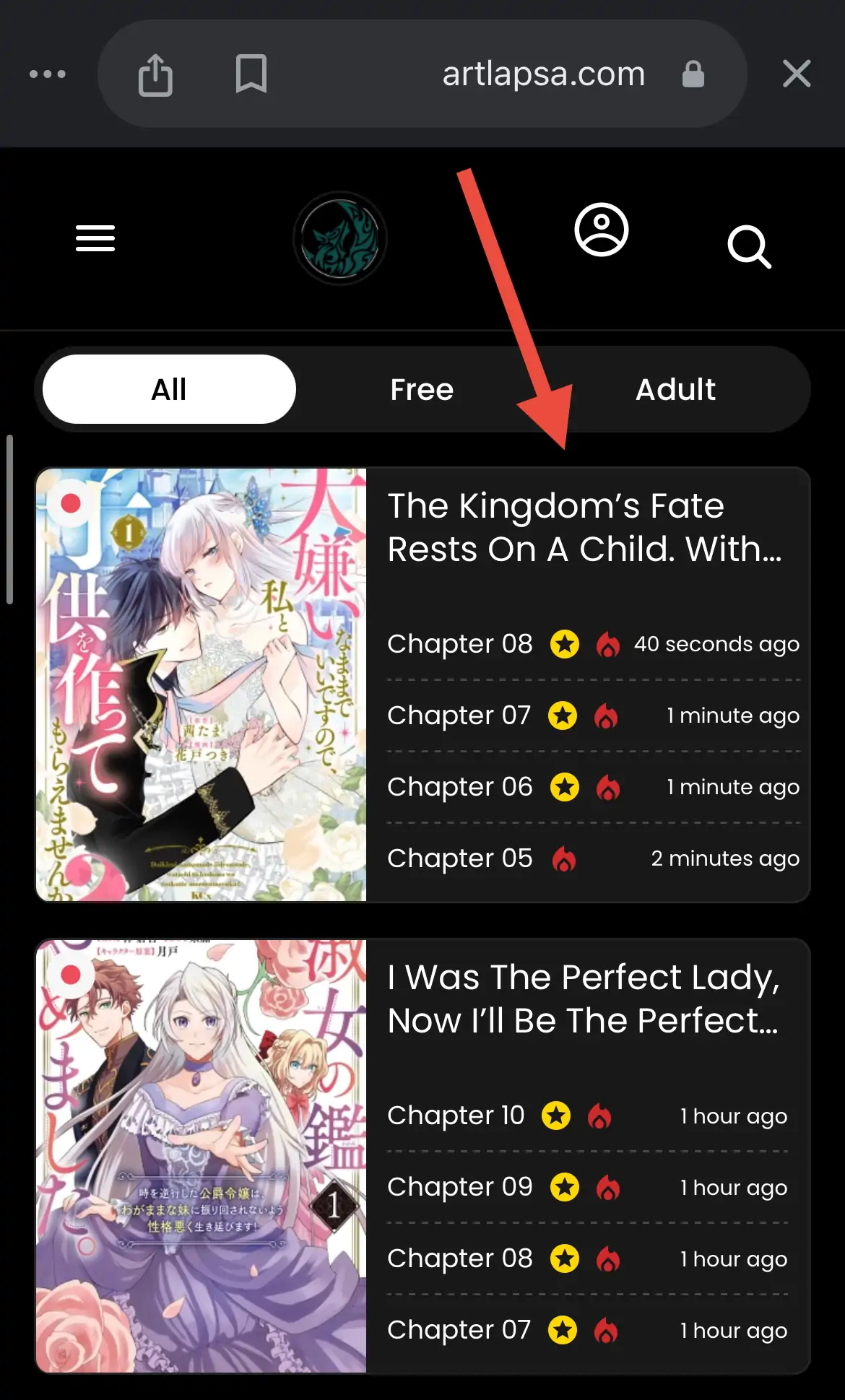
Task: Open I Was The Perfect Lady cover
Action: tap(201, 1155)
